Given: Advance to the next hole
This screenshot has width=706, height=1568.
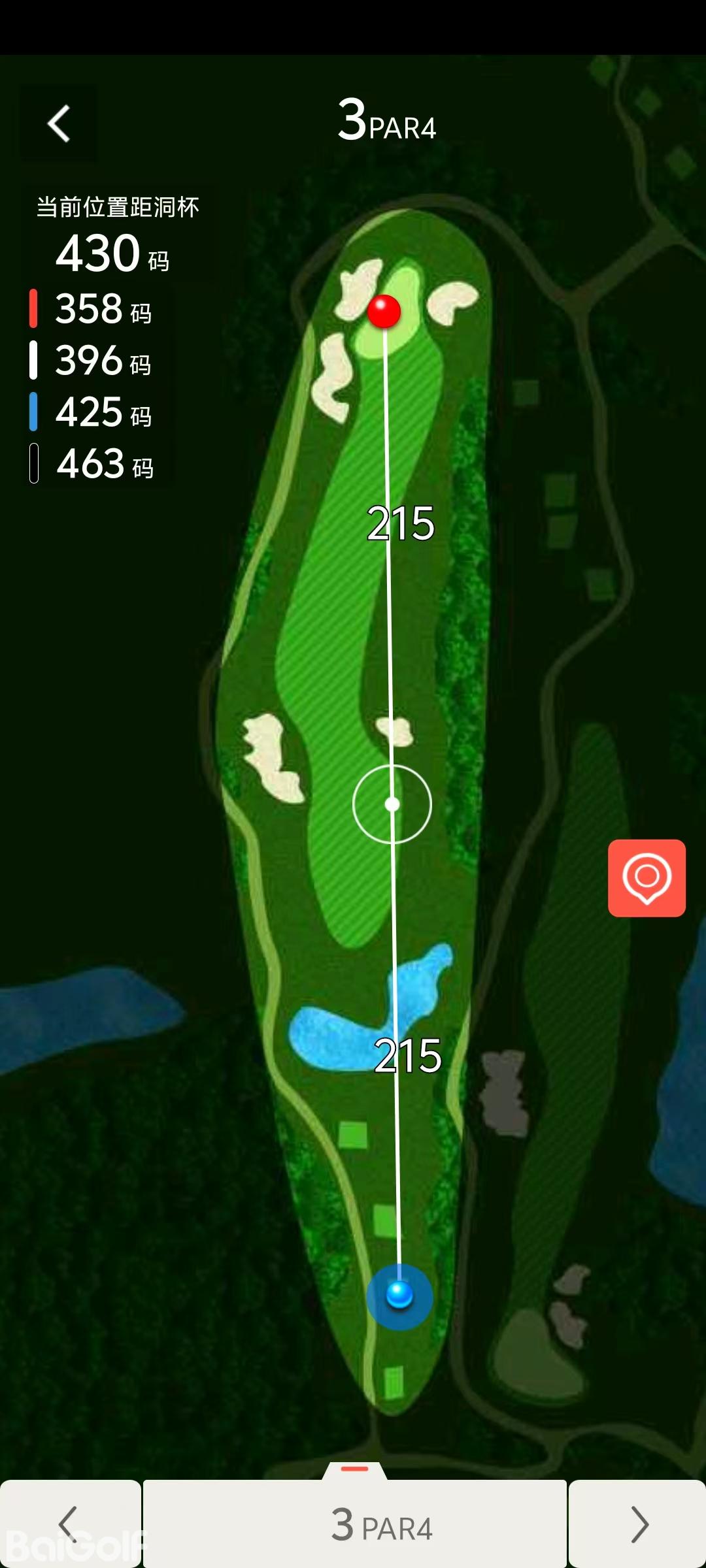Looking at the screenshot, I should (638, 1524).
